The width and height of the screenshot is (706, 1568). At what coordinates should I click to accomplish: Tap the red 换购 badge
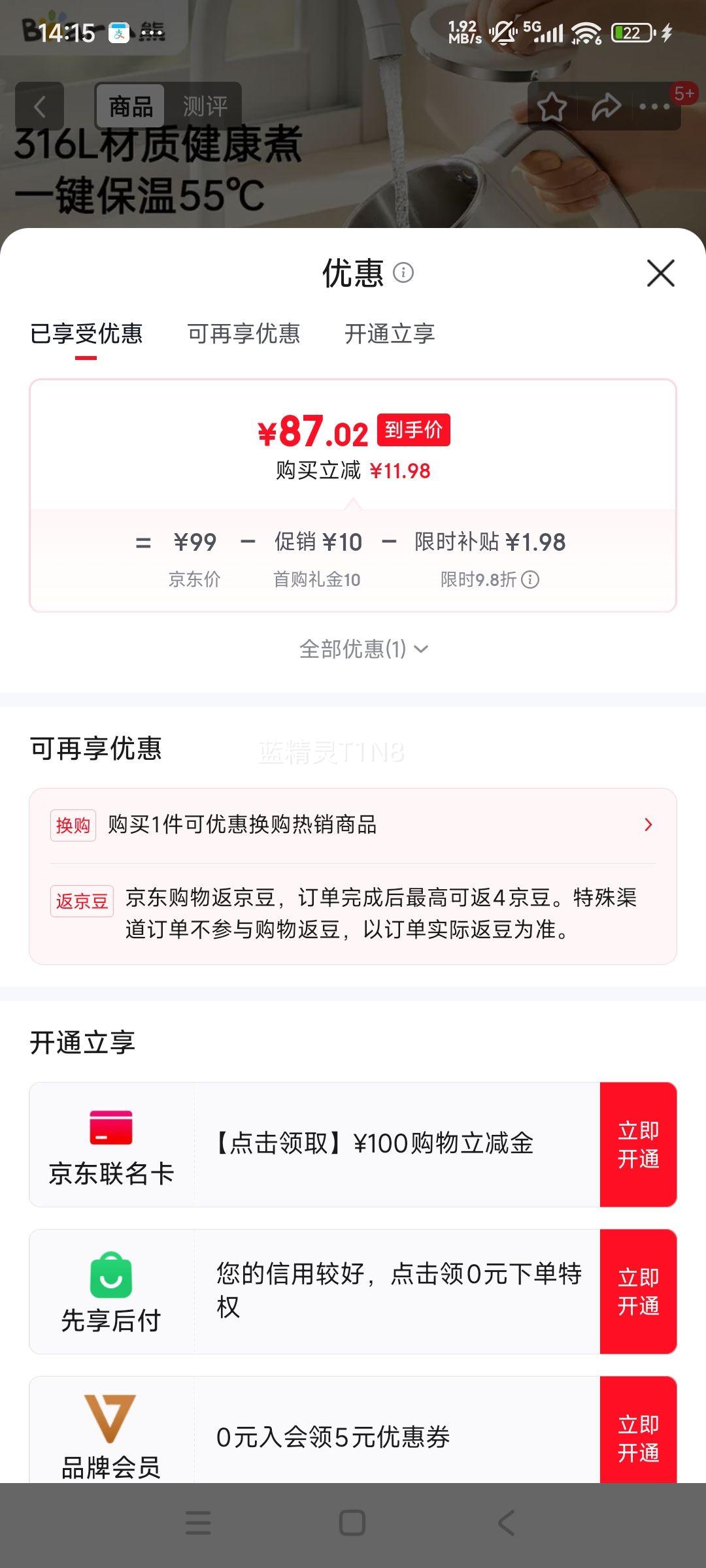73,825
